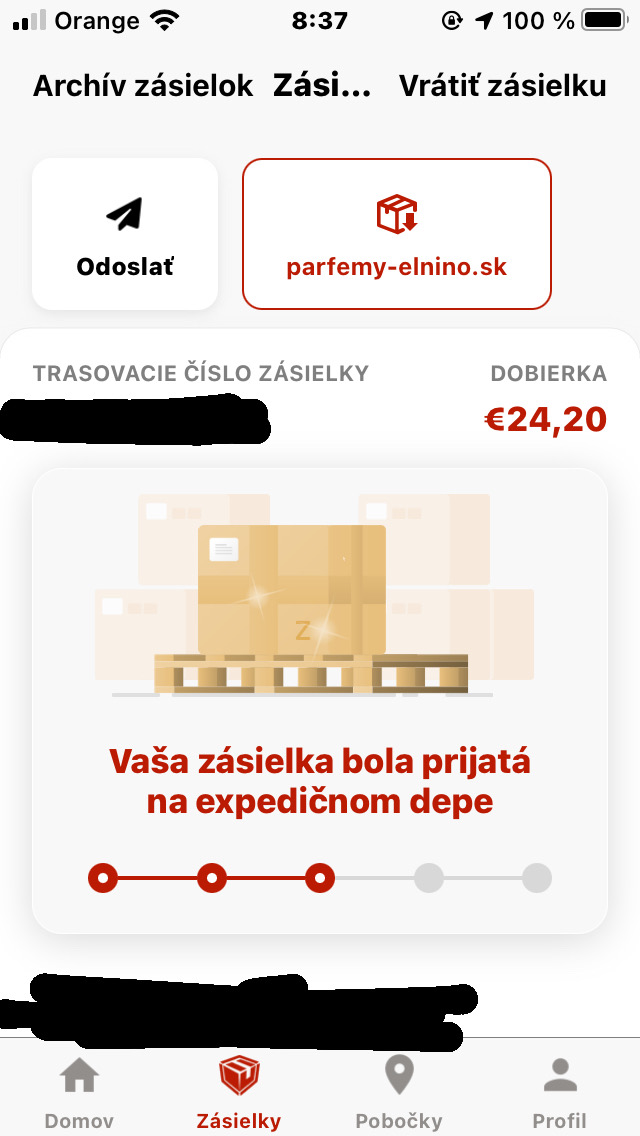
Task: Go to the Domov tab
Action: 79,1092
